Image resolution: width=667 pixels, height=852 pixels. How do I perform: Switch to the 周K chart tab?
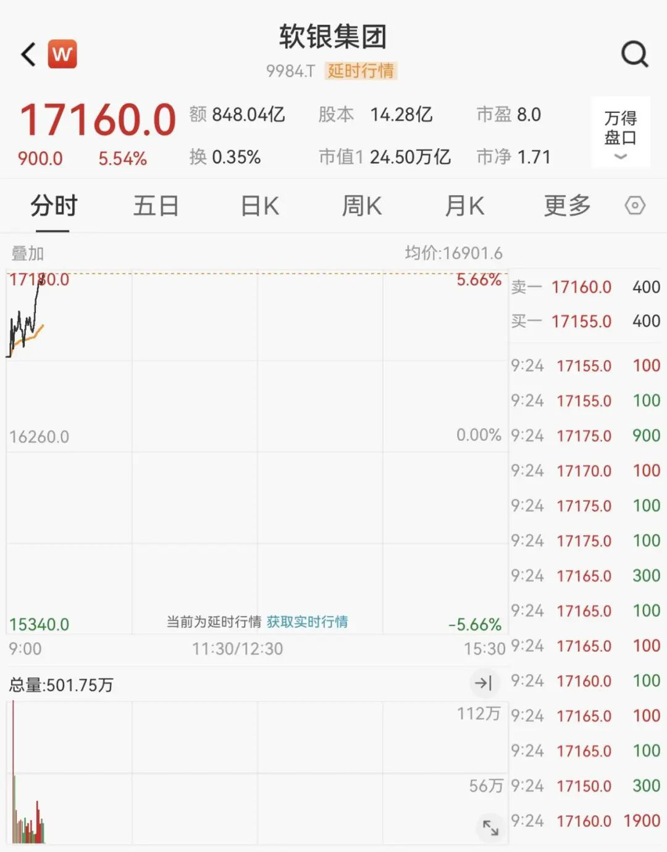click(x=361, y=206)
